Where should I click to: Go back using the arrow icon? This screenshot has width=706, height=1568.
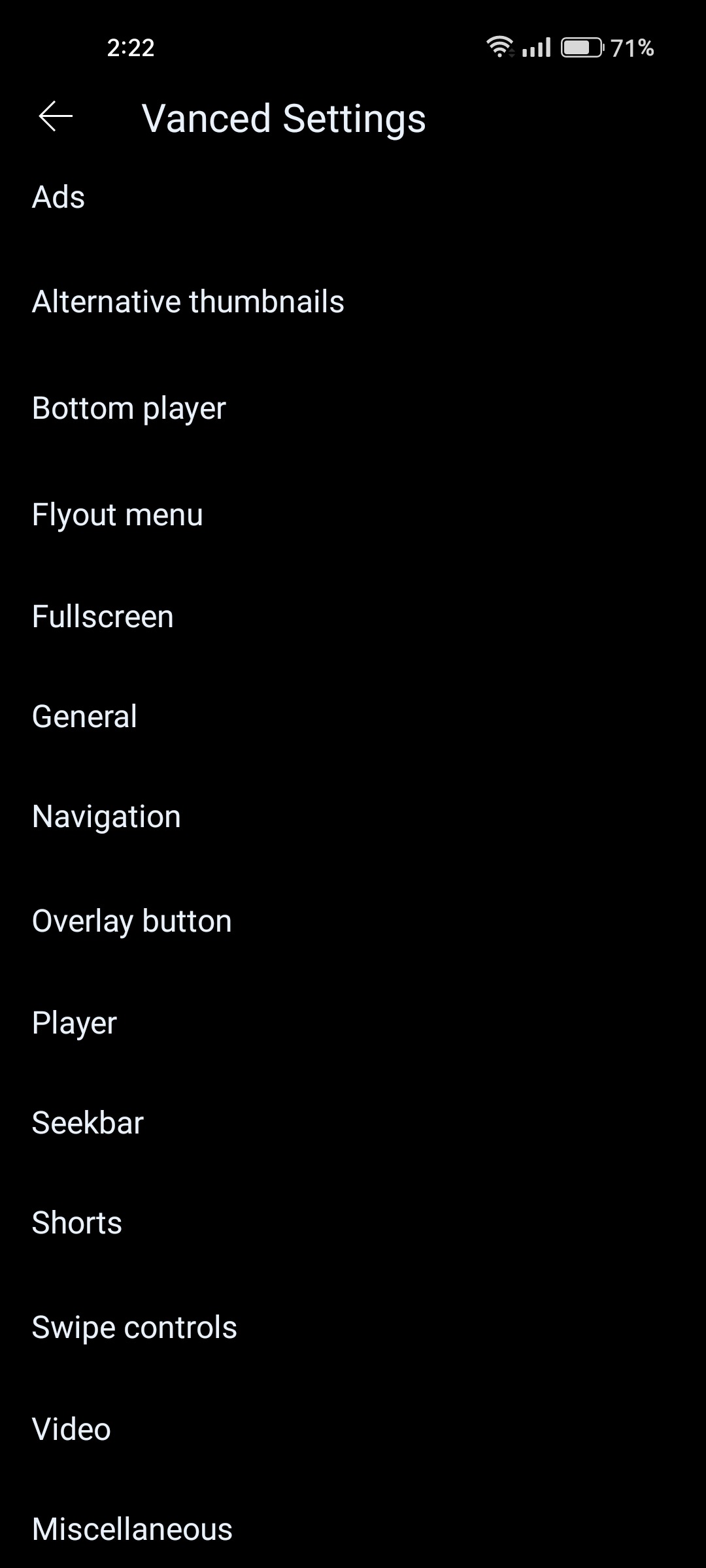pyautogui.click(x=56, y=118)
